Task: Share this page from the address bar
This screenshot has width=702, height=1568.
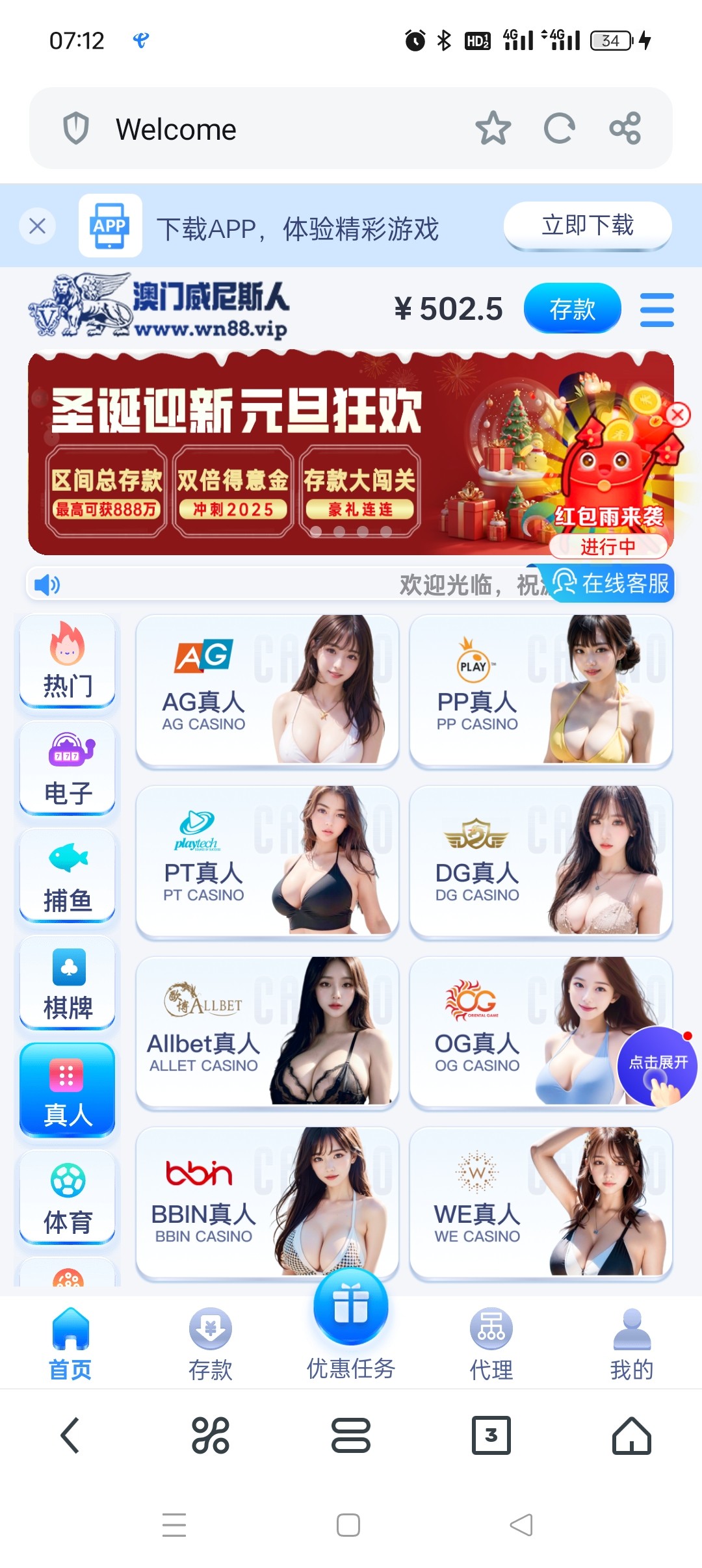Action: [625, 128]
